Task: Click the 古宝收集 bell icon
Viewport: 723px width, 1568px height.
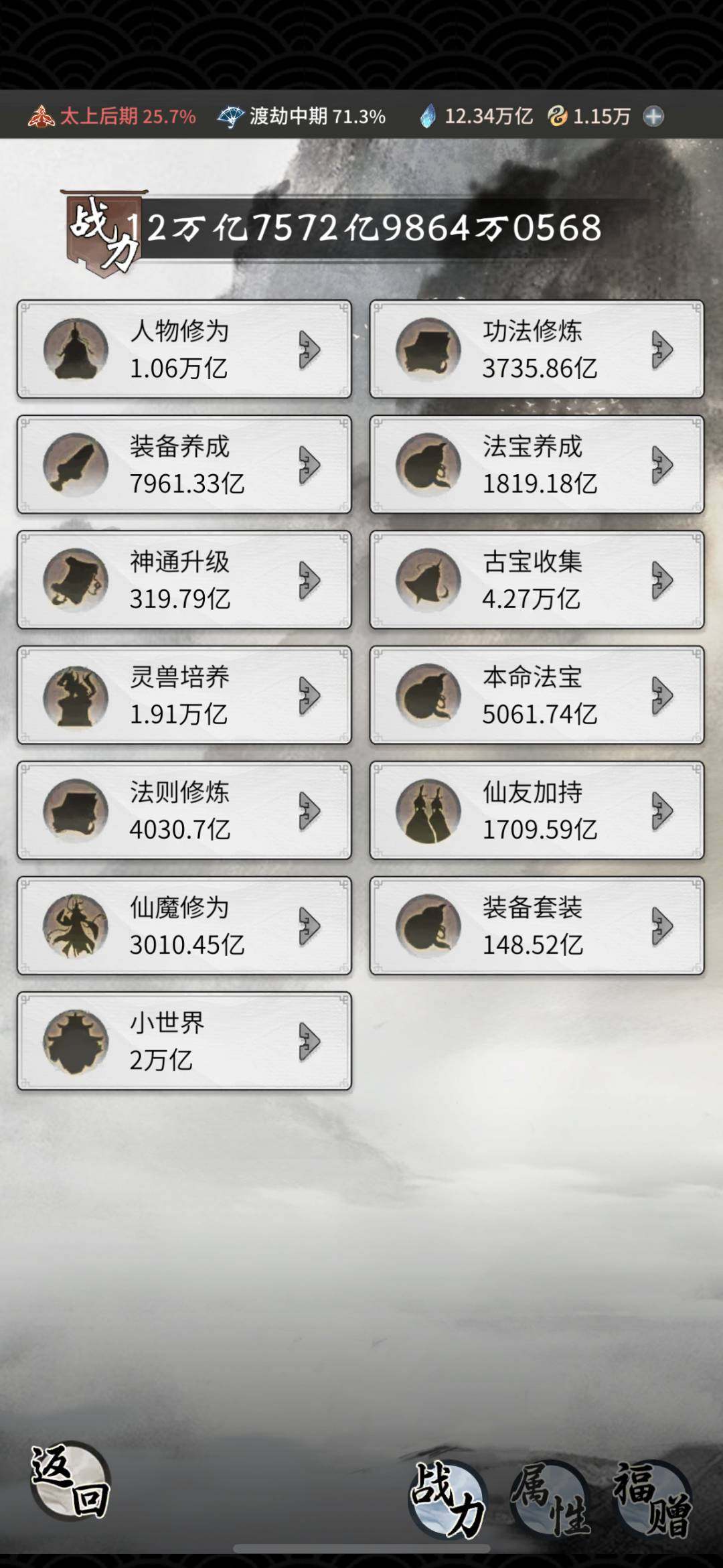Action: point(432,580)
